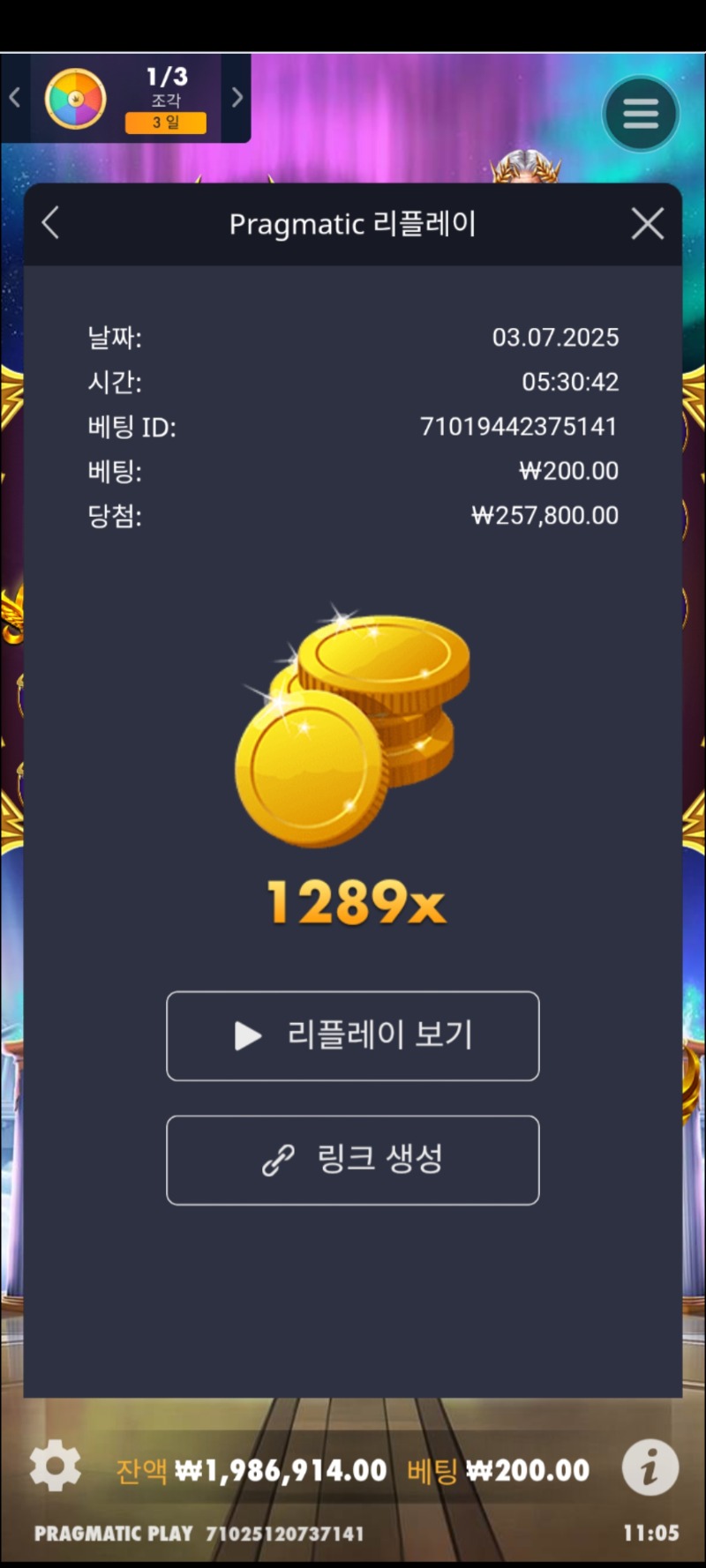Tap 링크 생성 to create a link
Viewport: 706px width, 1568px height.
pos(353,1160)
